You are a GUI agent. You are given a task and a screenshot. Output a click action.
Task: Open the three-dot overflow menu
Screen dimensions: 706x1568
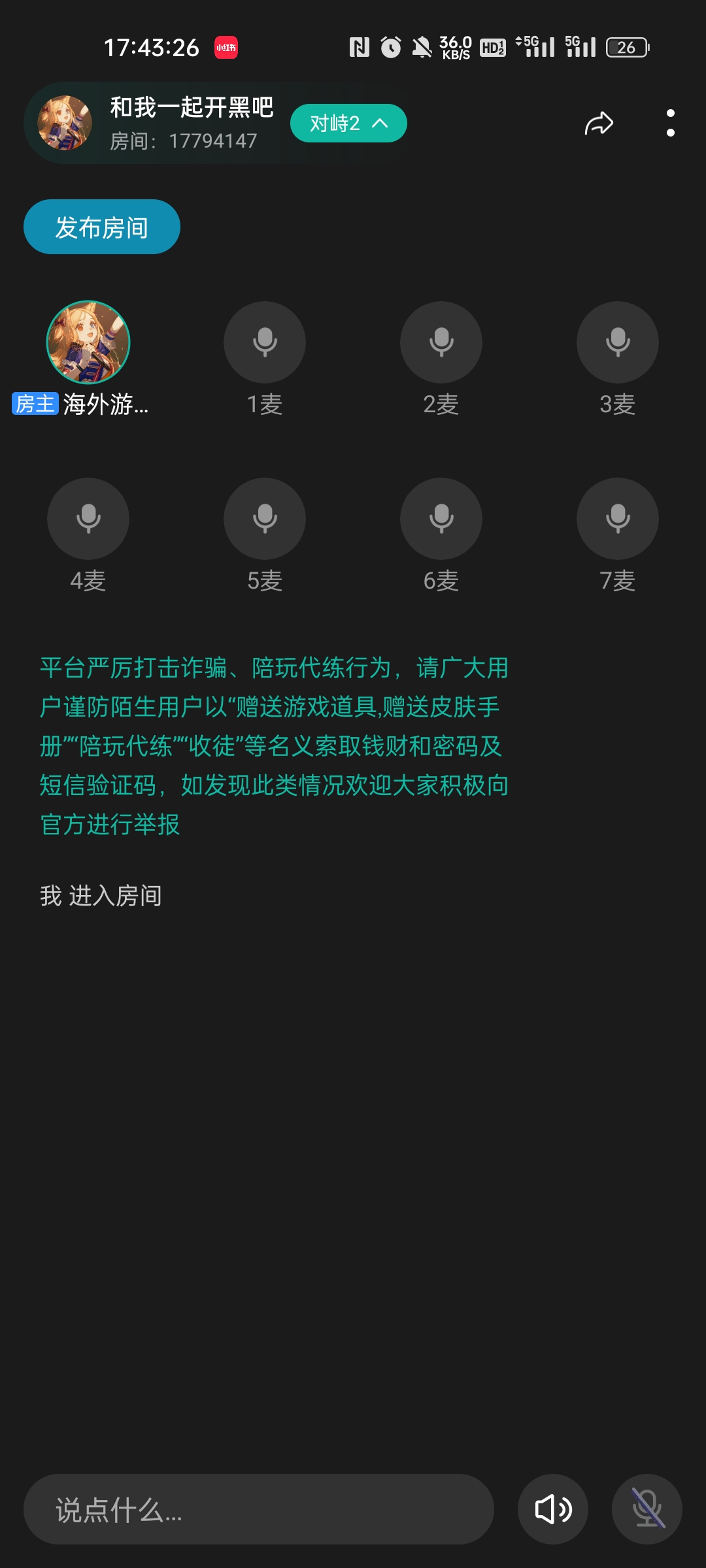click(670, 123)
